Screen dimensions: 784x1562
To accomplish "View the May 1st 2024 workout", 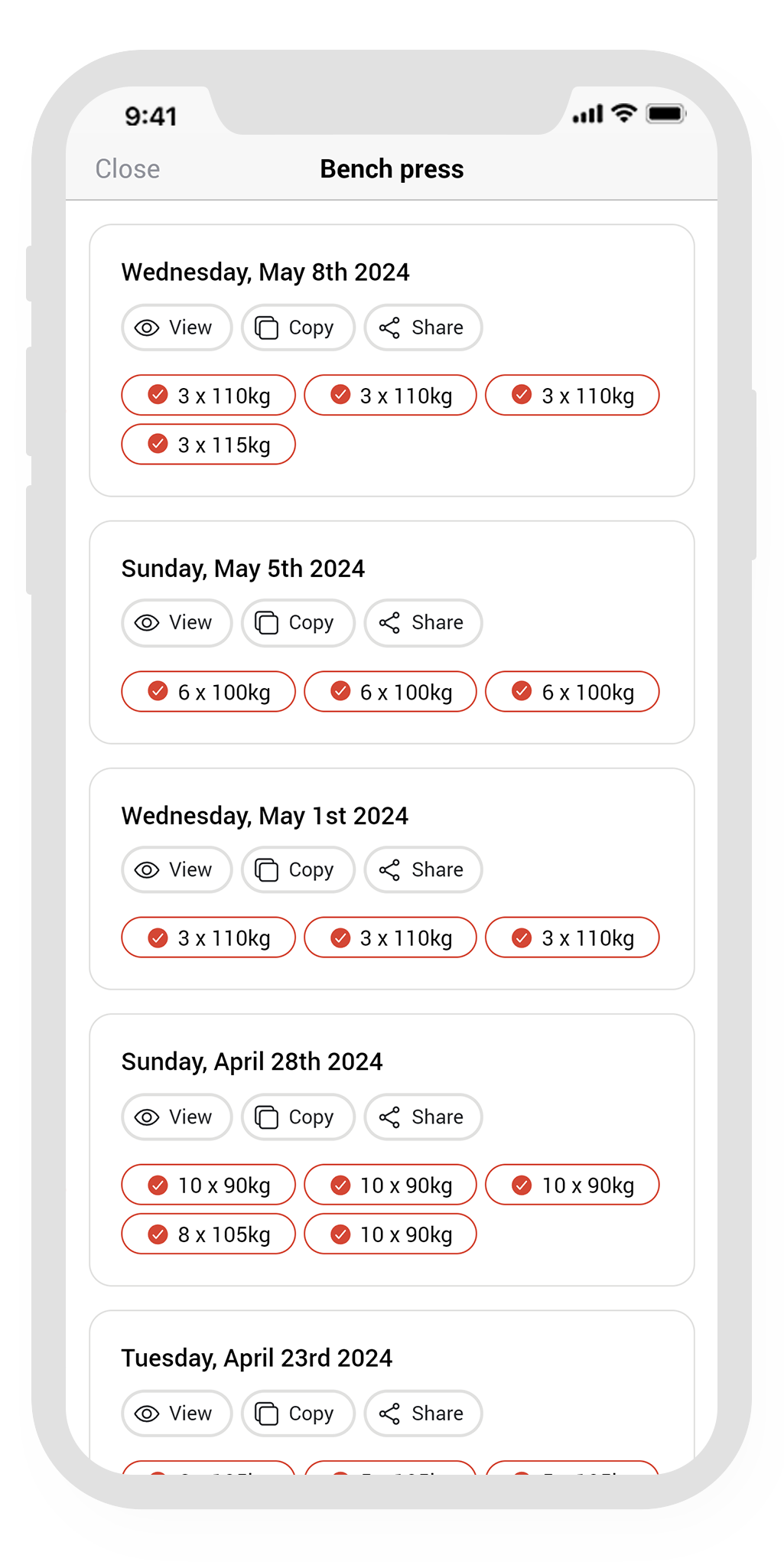I will 177,870.
